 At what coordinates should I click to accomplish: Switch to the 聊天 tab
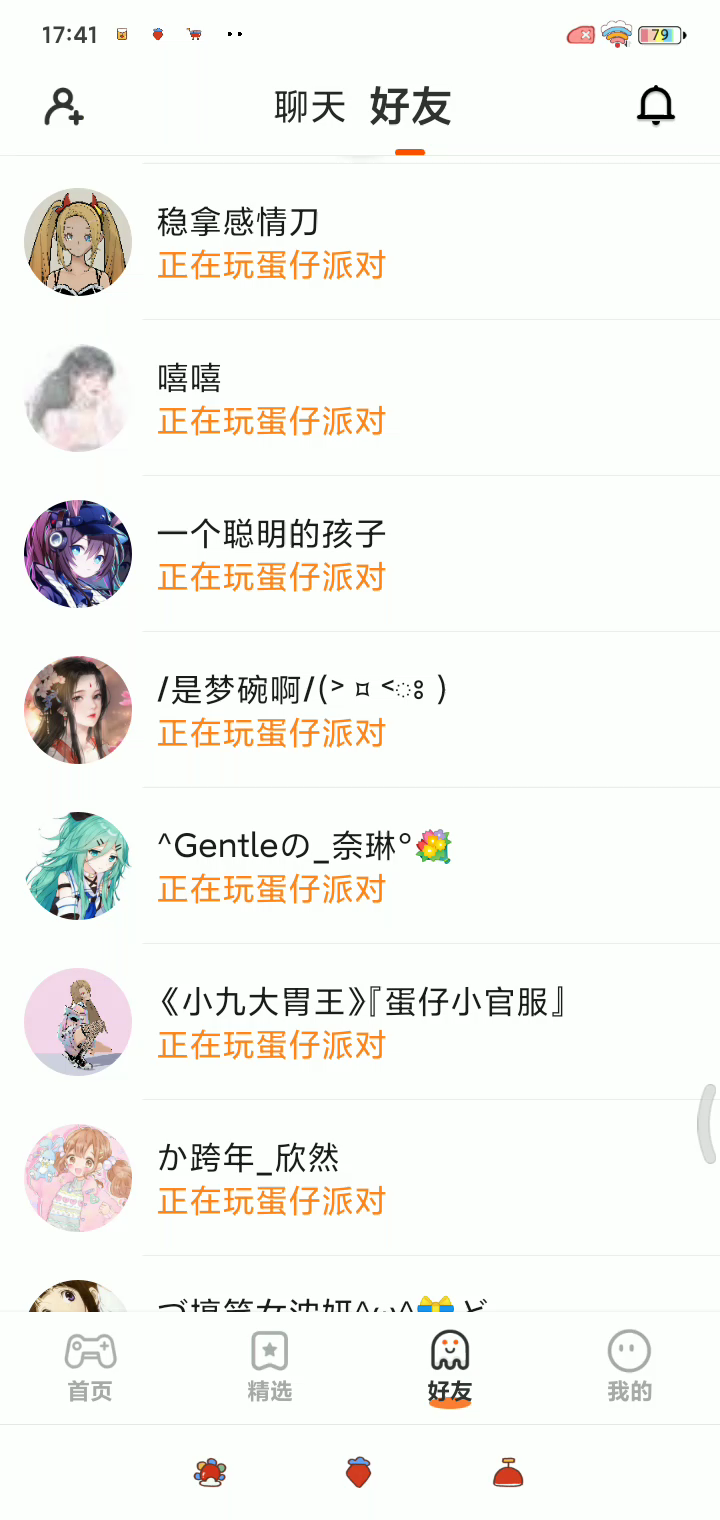tap(310, 107)
